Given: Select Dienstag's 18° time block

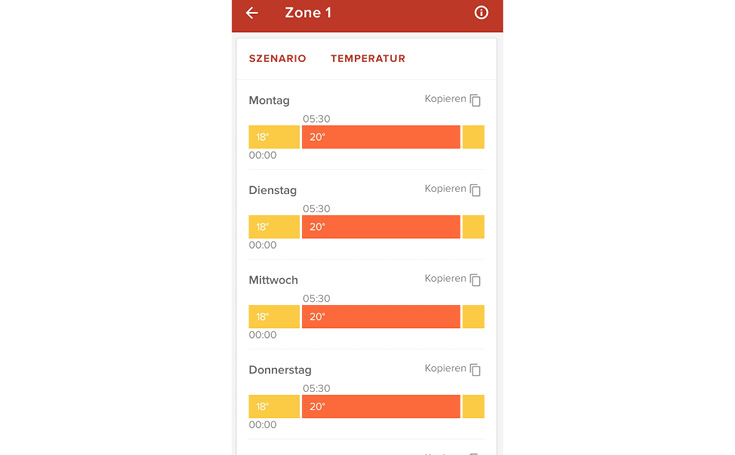Looking at the screenshot, I should pyautogui.click(x=274, y=227).
